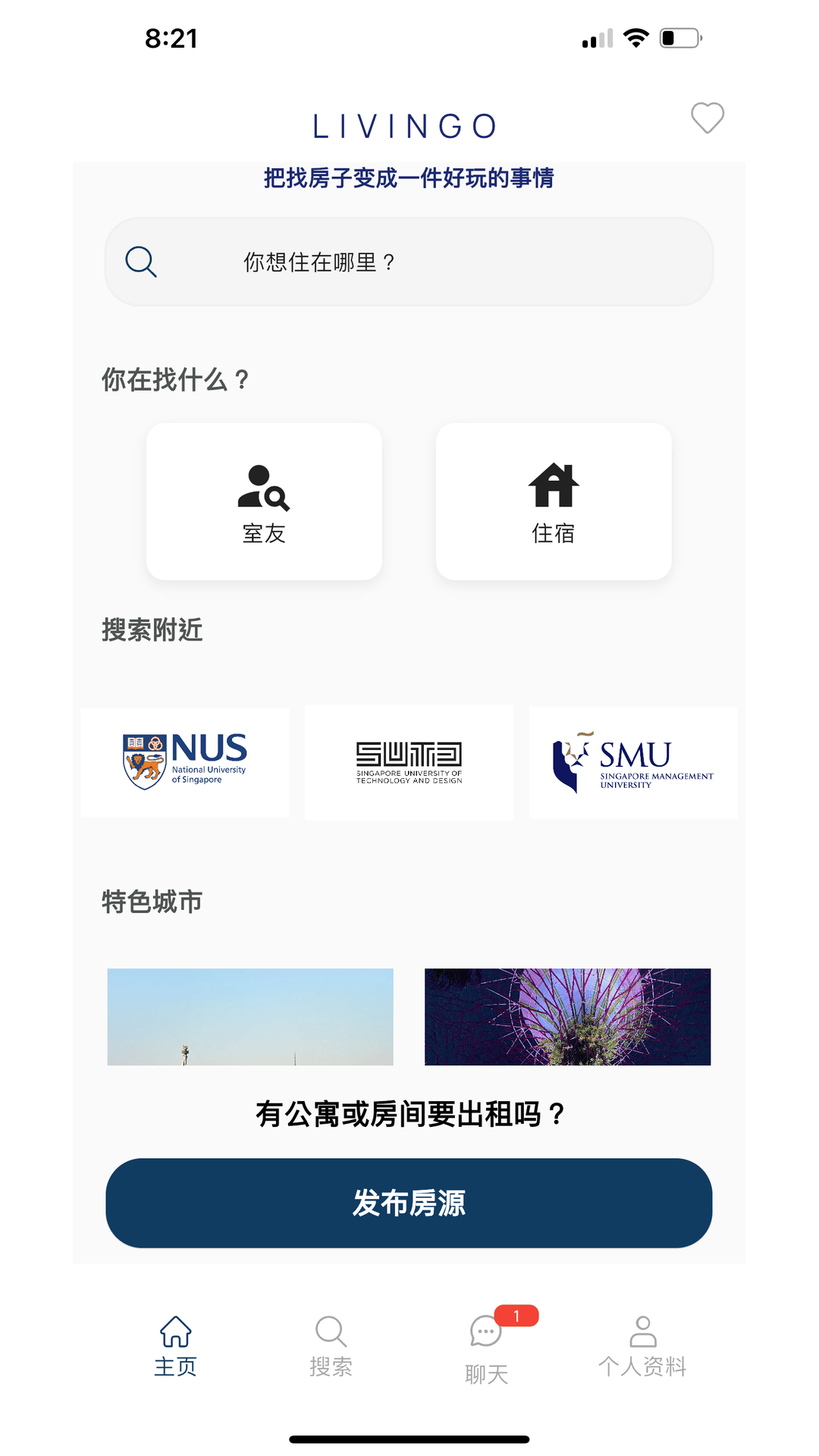
Task: Open the favorites heart icon
Action: pos(708,118)
